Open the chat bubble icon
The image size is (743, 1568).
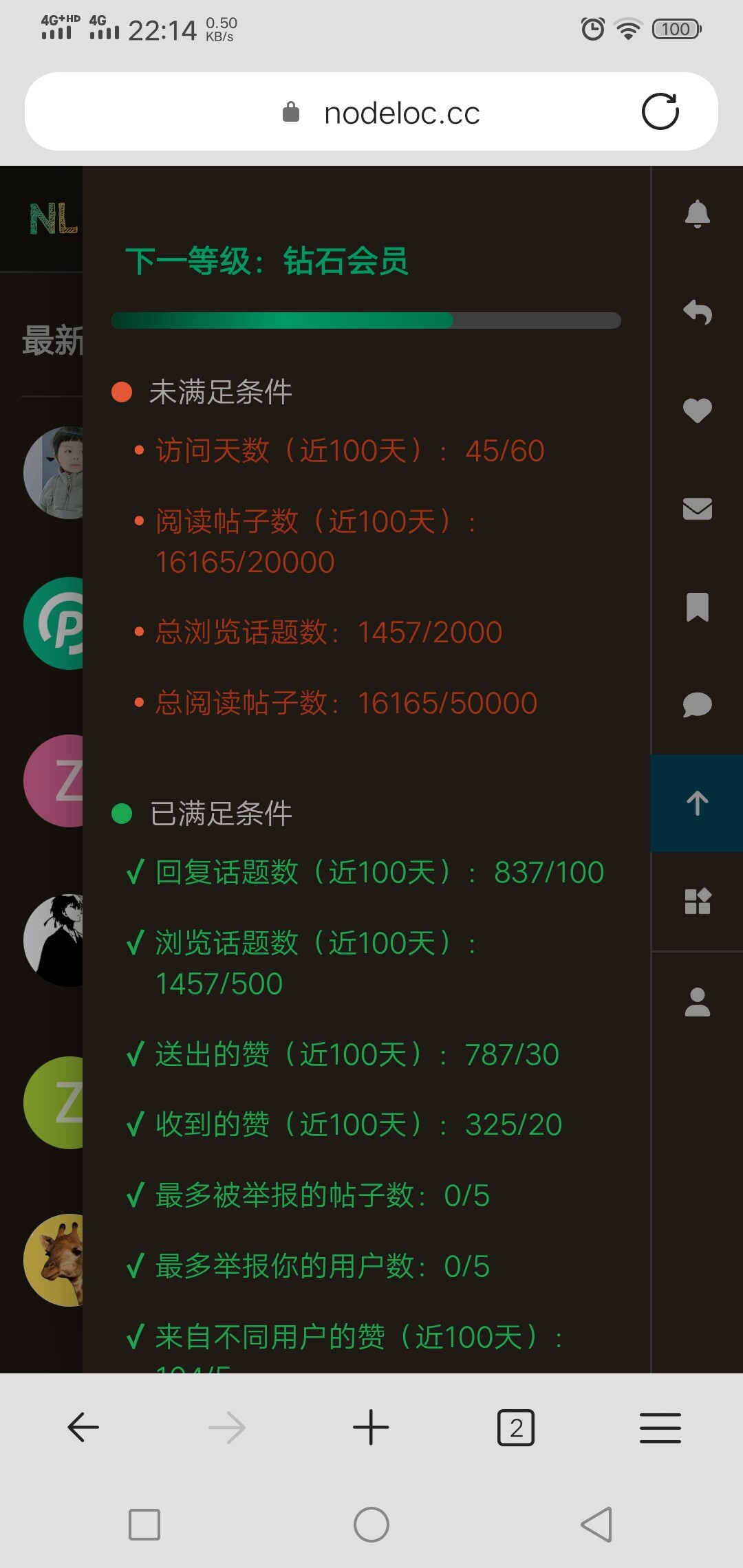pos(697,705)
